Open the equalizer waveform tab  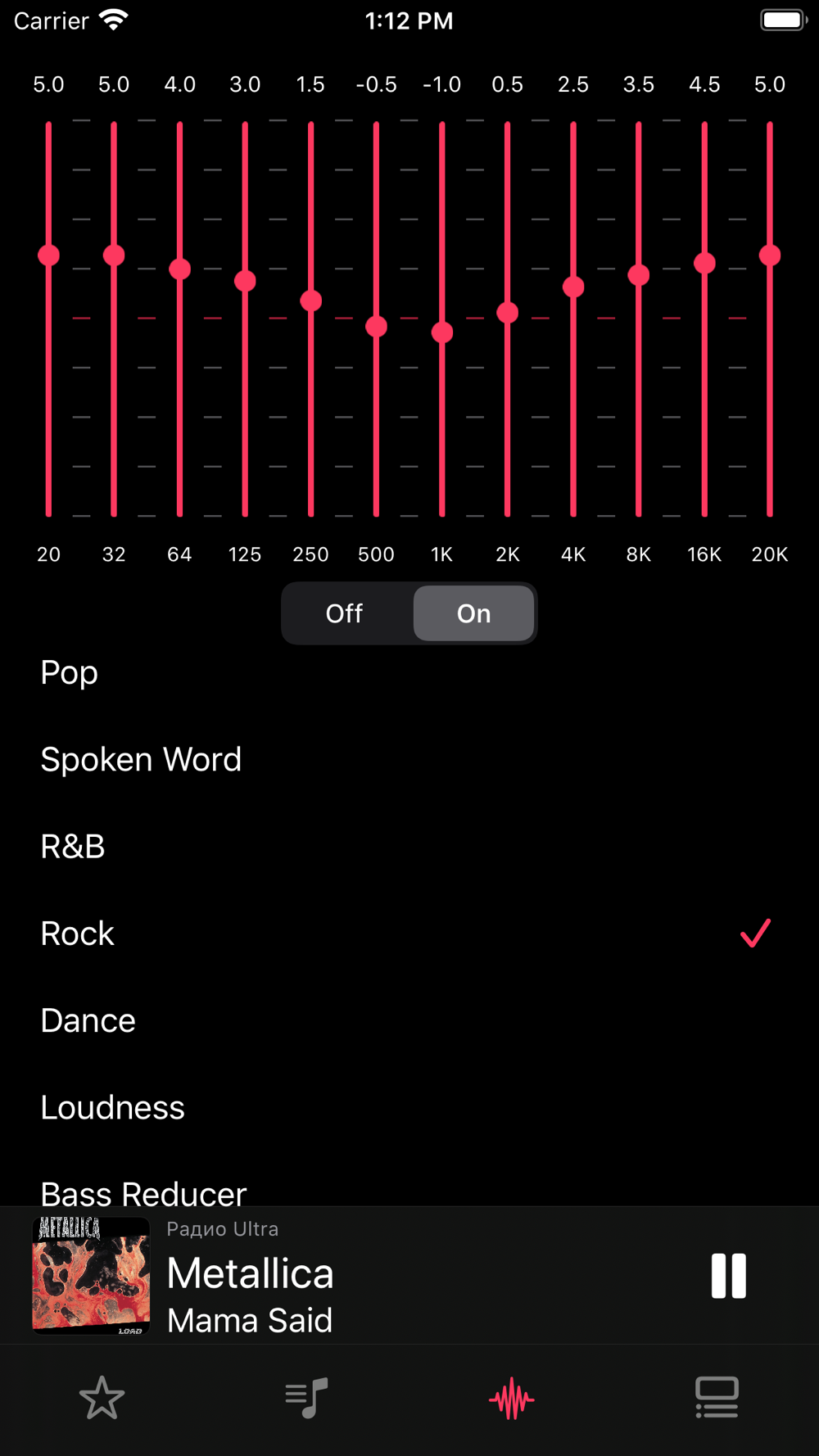512,1399
